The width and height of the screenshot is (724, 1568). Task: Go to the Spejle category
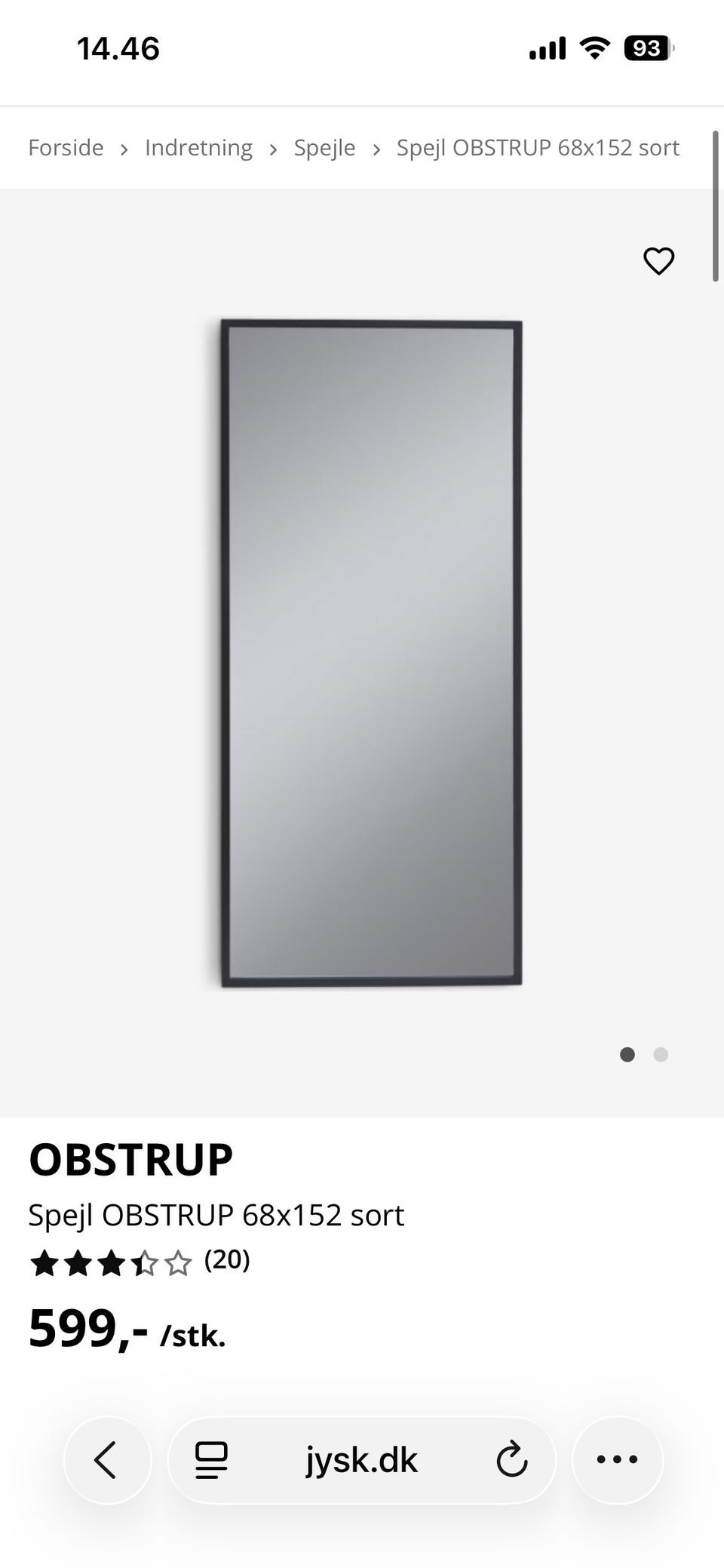pos(324,148)
